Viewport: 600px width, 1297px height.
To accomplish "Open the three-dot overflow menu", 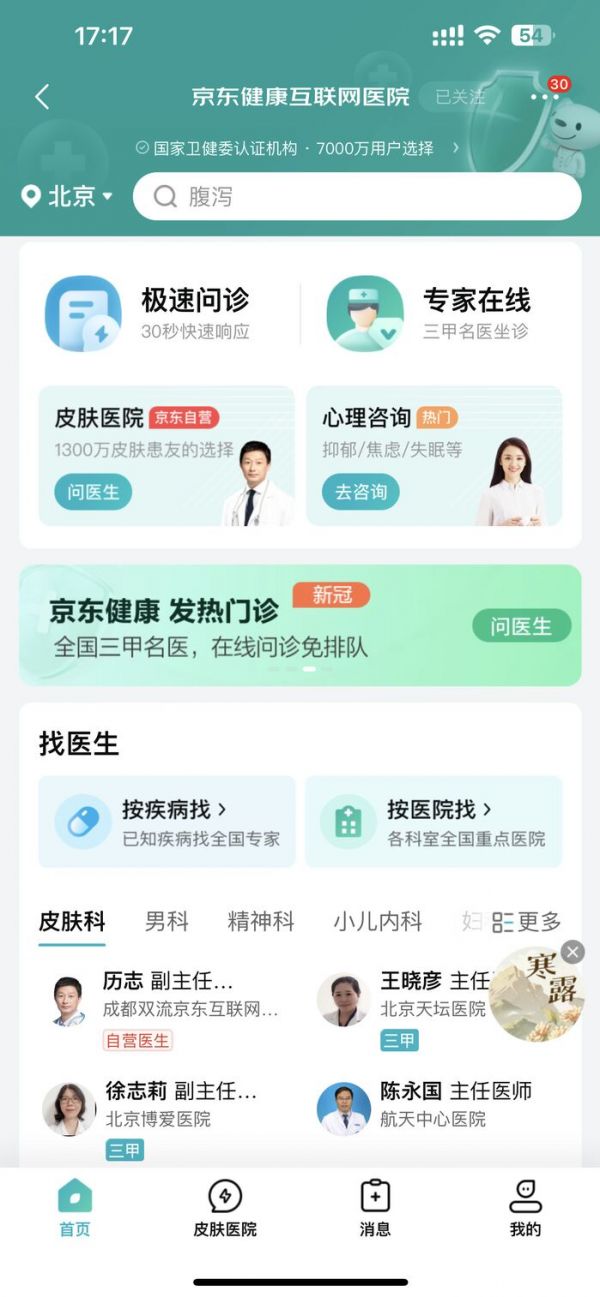I will click(545, 97).
